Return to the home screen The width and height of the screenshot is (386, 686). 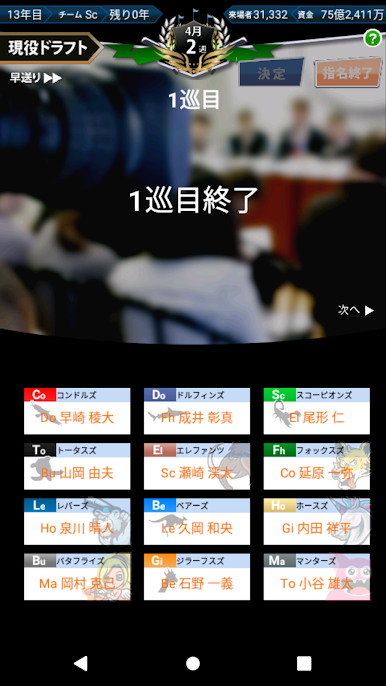[x=193, y=663]
